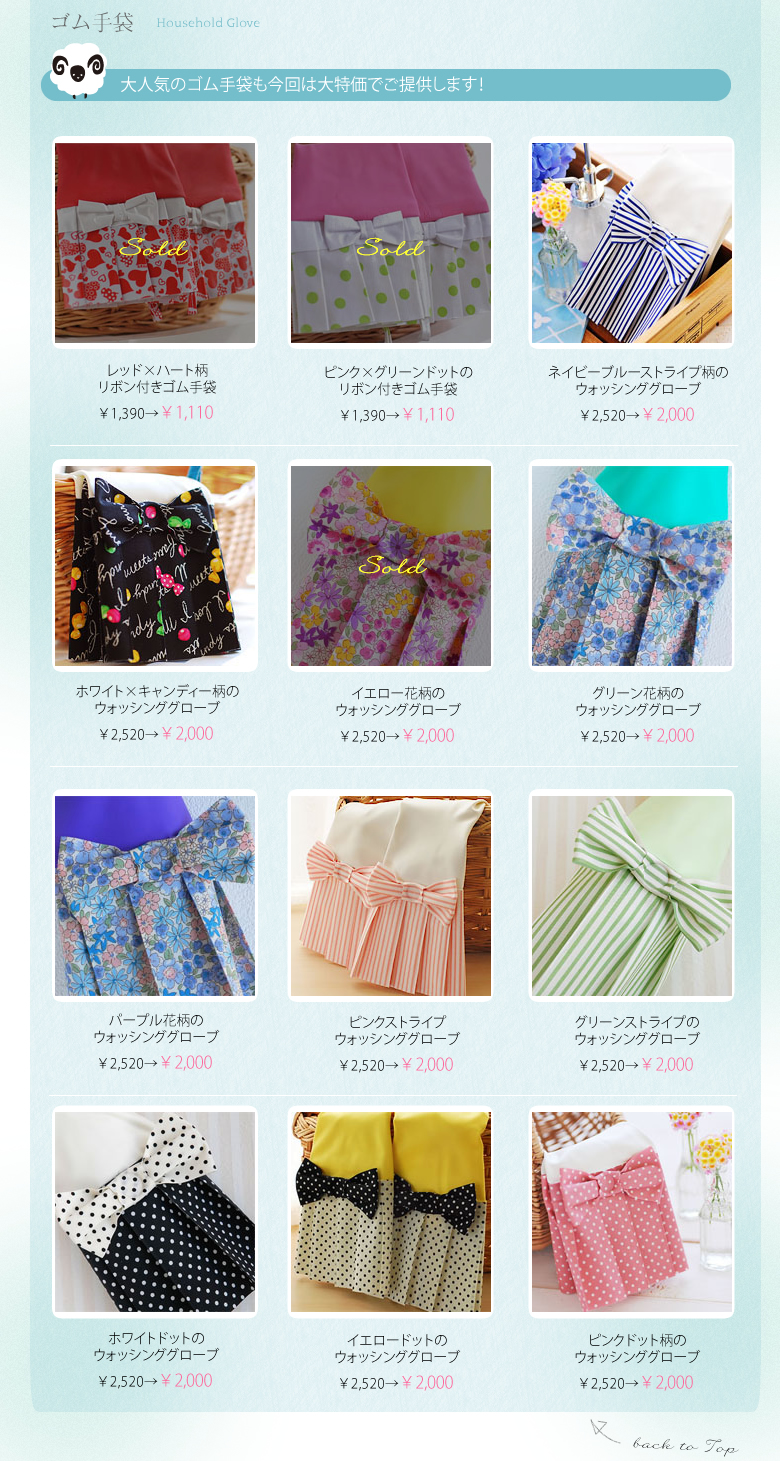View the navy blue stripe washing glove

(x=632, y=243)
